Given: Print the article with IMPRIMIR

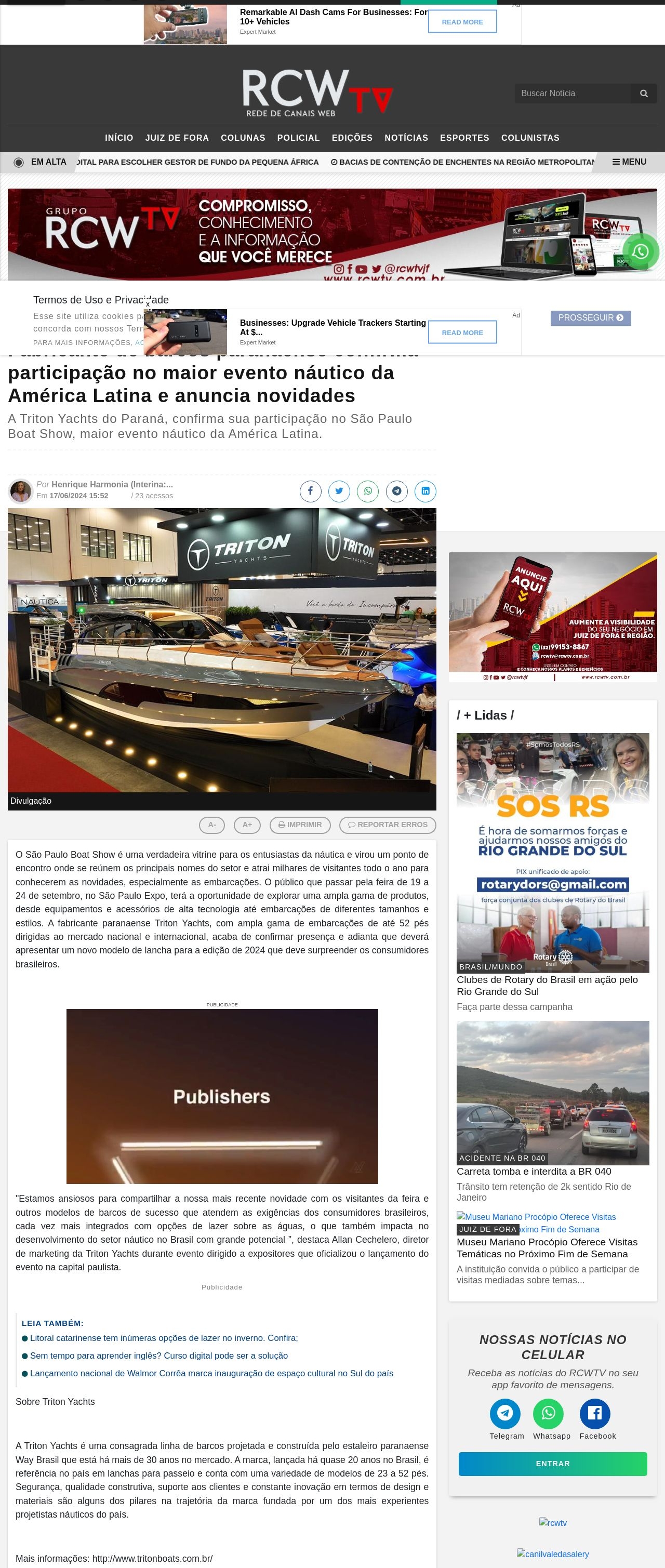Looking at the screenshot, I should point(300,825).
